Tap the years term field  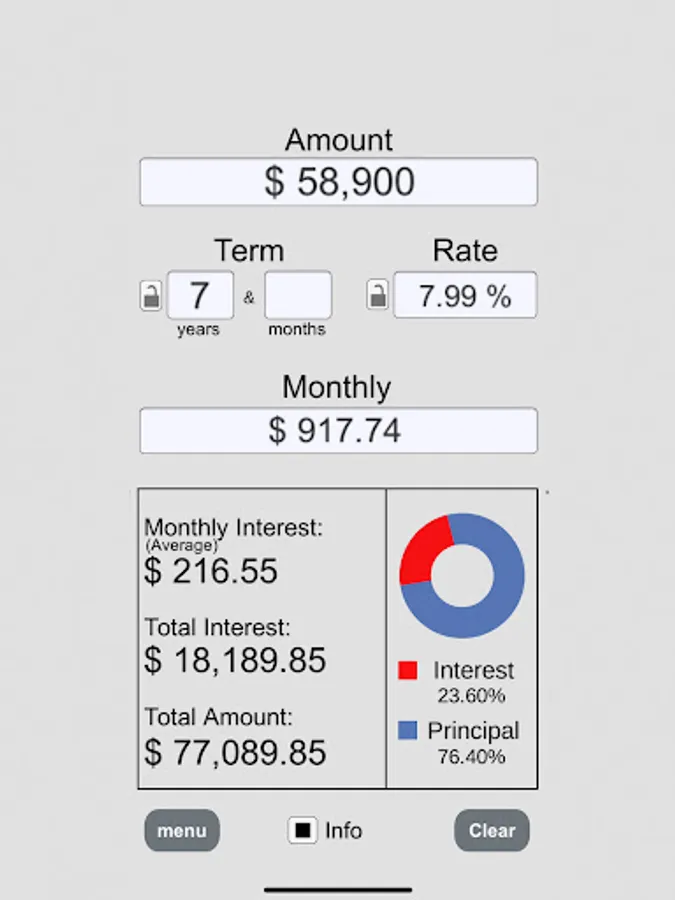click(x=200, y=296)
